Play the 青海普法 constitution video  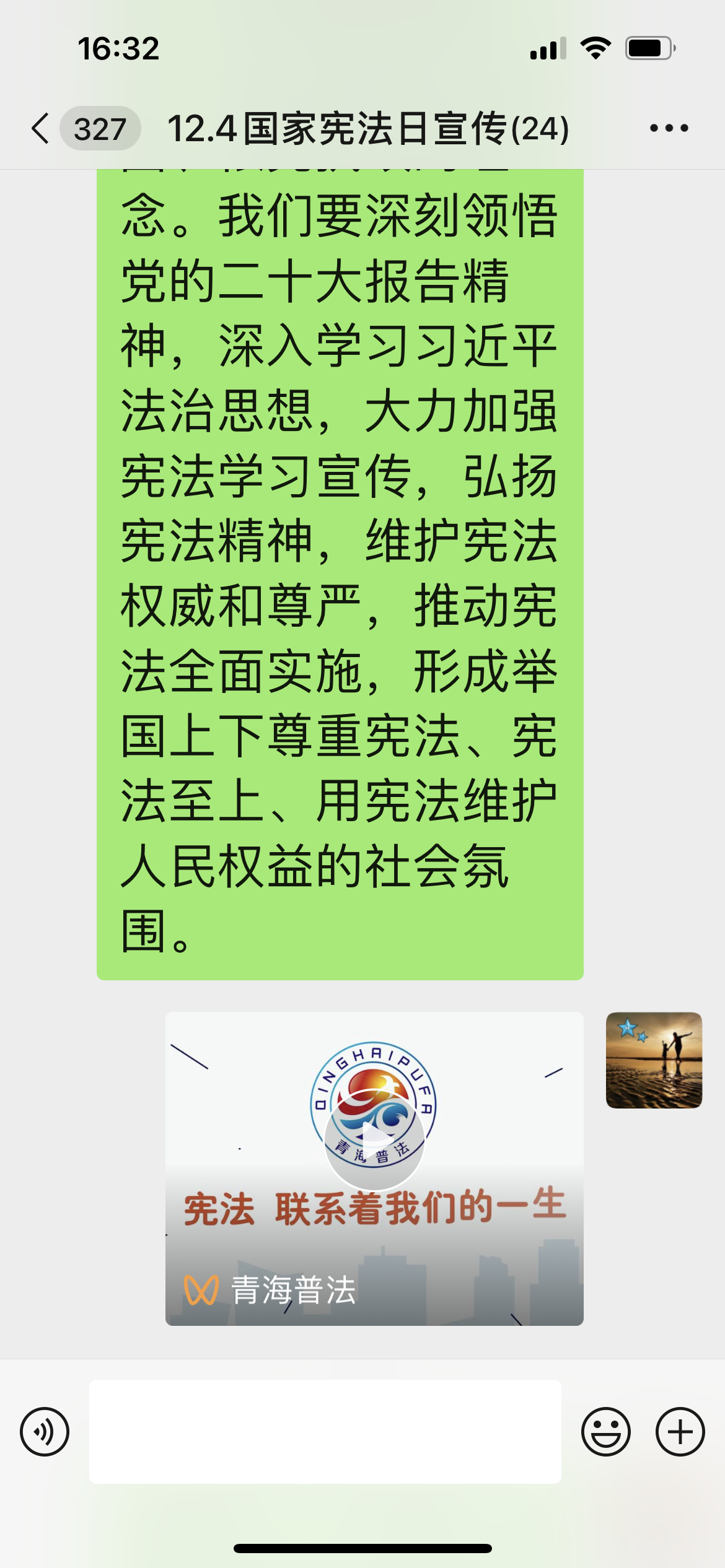pyautogui.click(x=374, y=1138)
